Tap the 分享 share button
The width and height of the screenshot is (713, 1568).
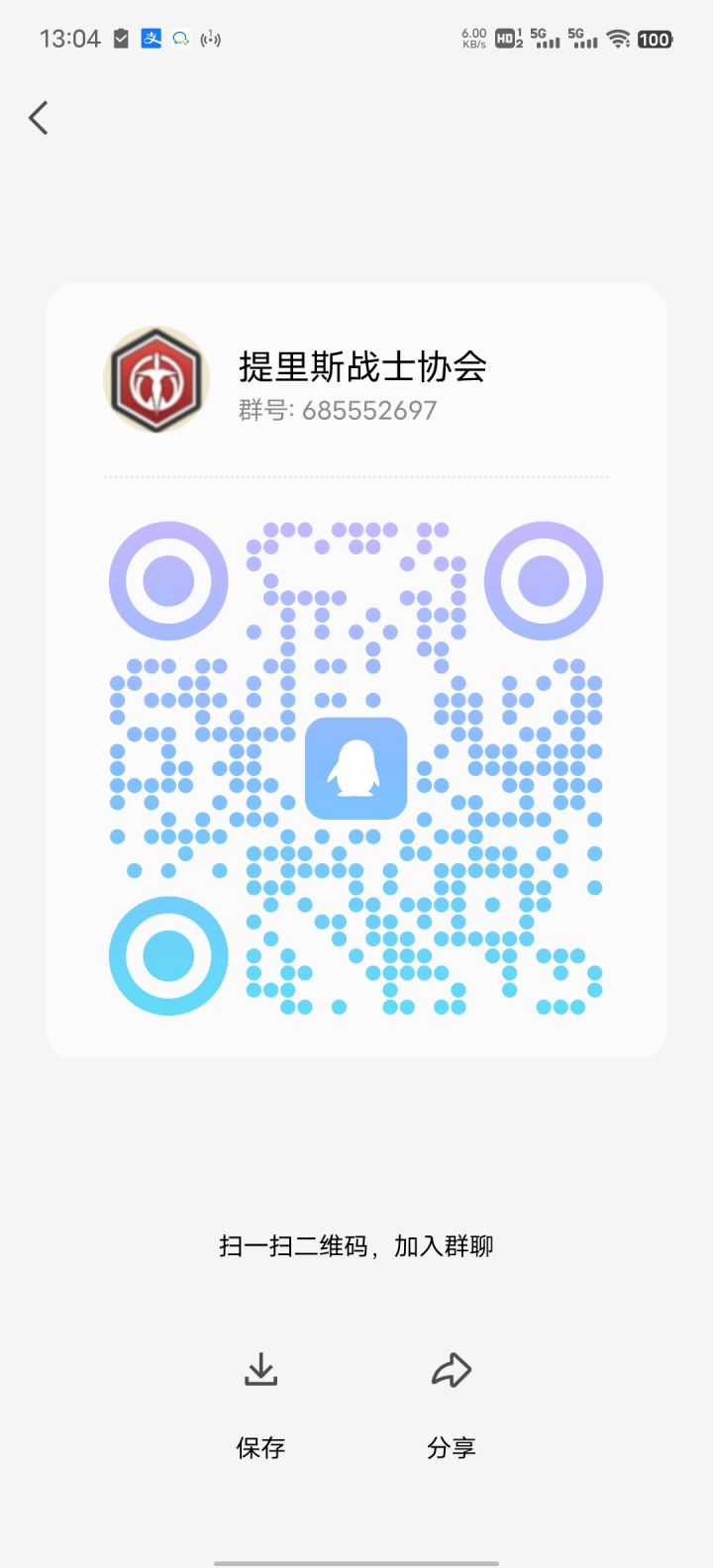point(452,1447)
